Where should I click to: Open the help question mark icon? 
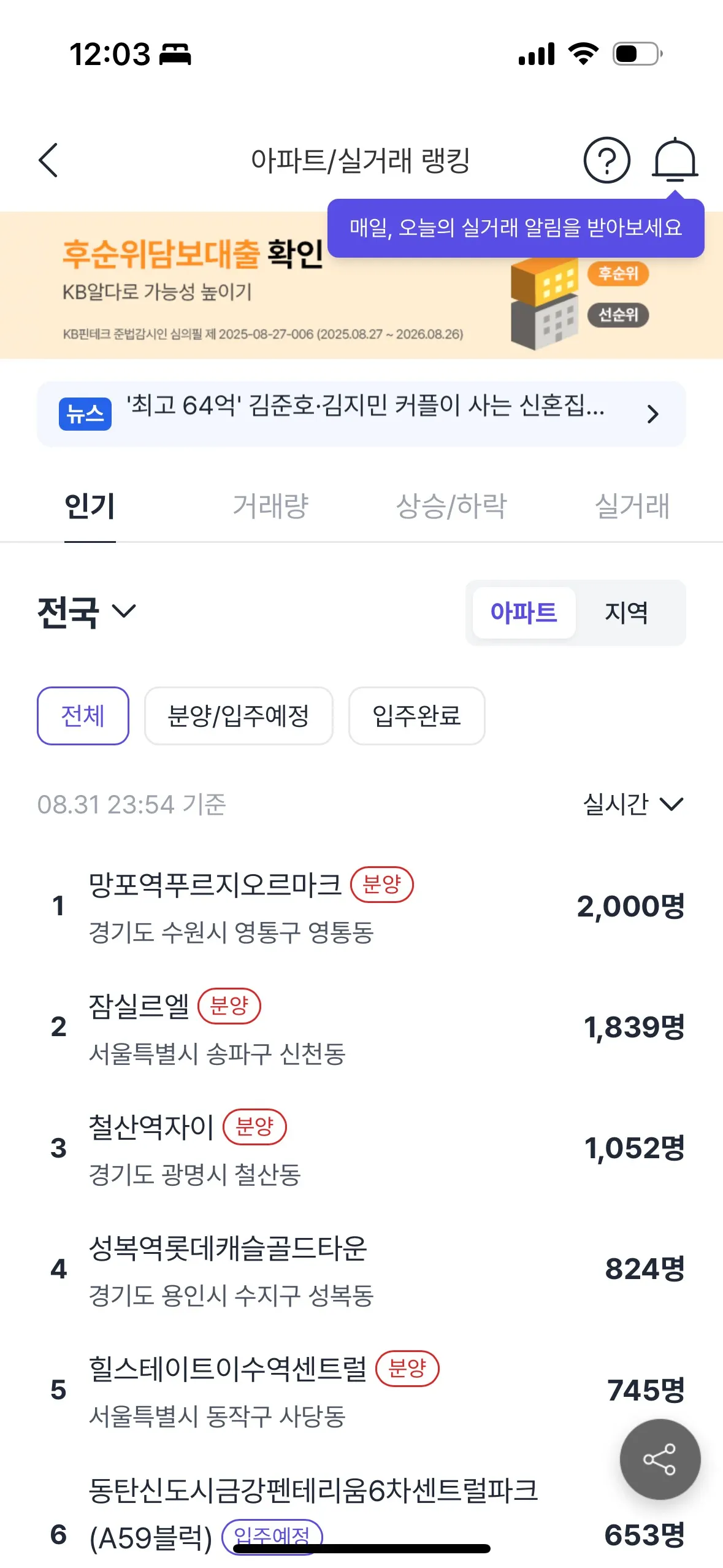pyautogui.click(x=606, y=161)
